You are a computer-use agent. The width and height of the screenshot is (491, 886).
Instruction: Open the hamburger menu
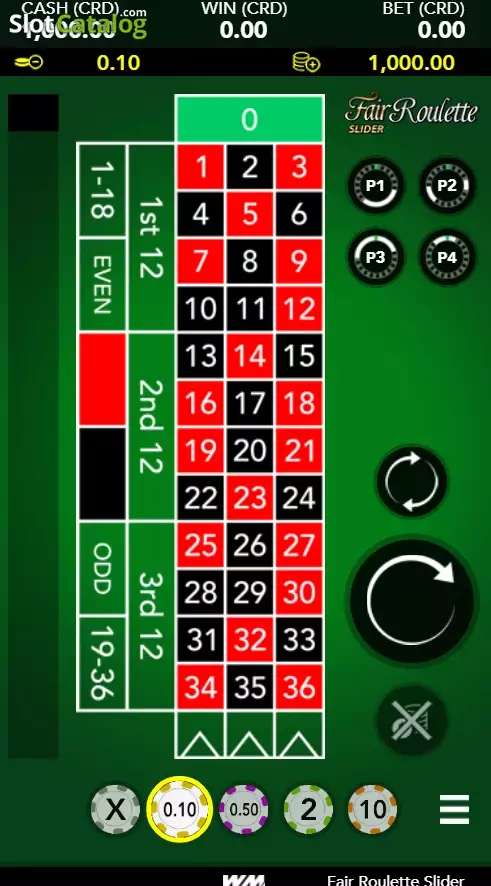click(454, 810)
